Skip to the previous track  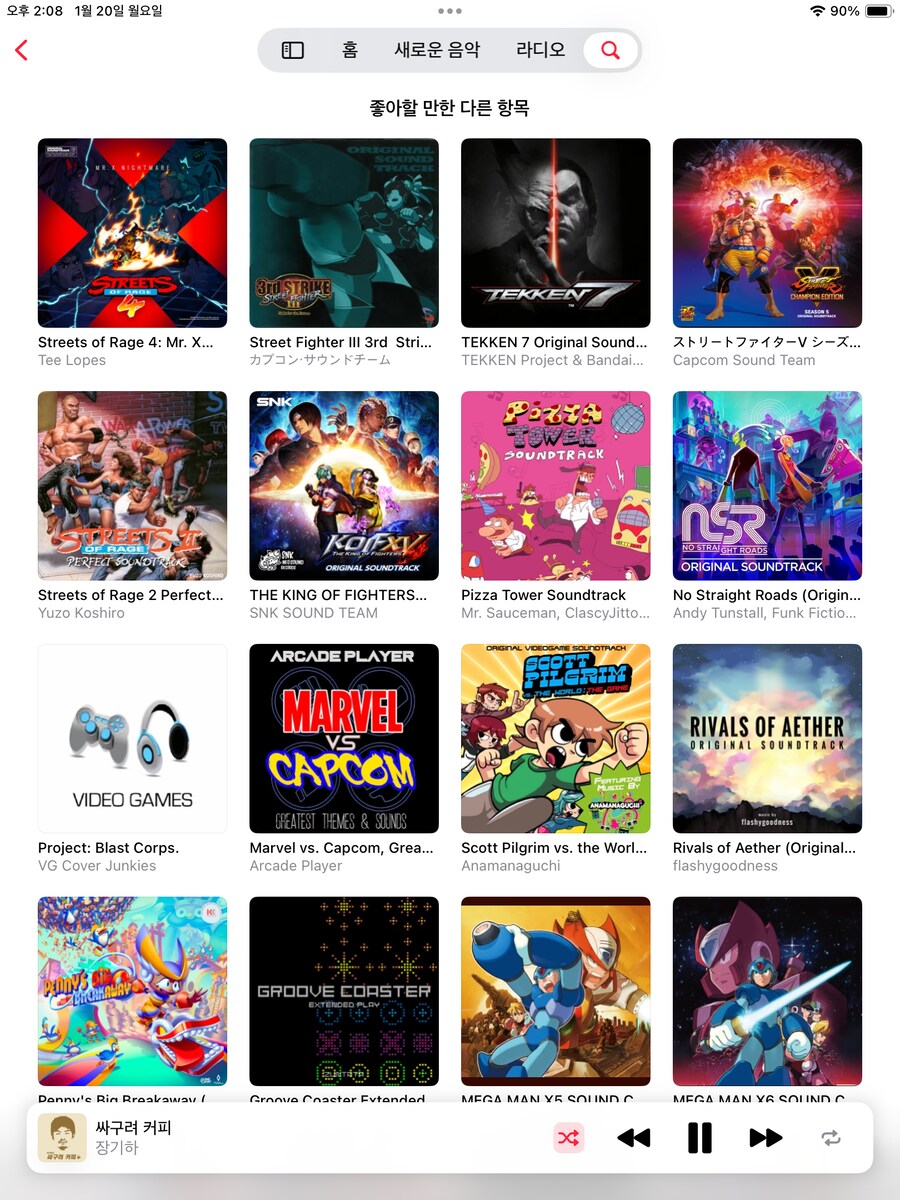click(x=634, y=1138)
